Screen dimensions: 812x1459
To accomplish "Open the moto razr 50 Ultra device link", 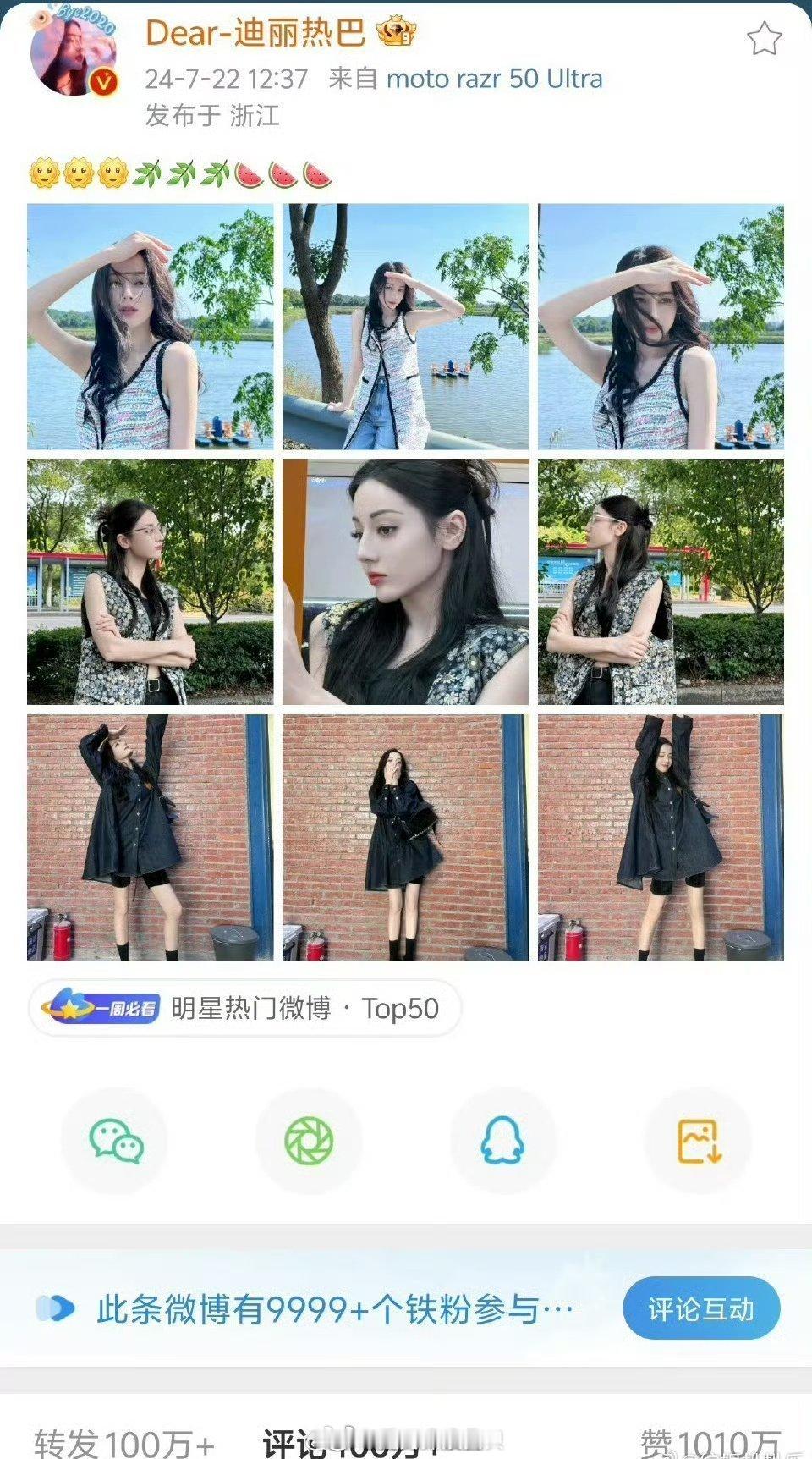I will pos(493,78).
